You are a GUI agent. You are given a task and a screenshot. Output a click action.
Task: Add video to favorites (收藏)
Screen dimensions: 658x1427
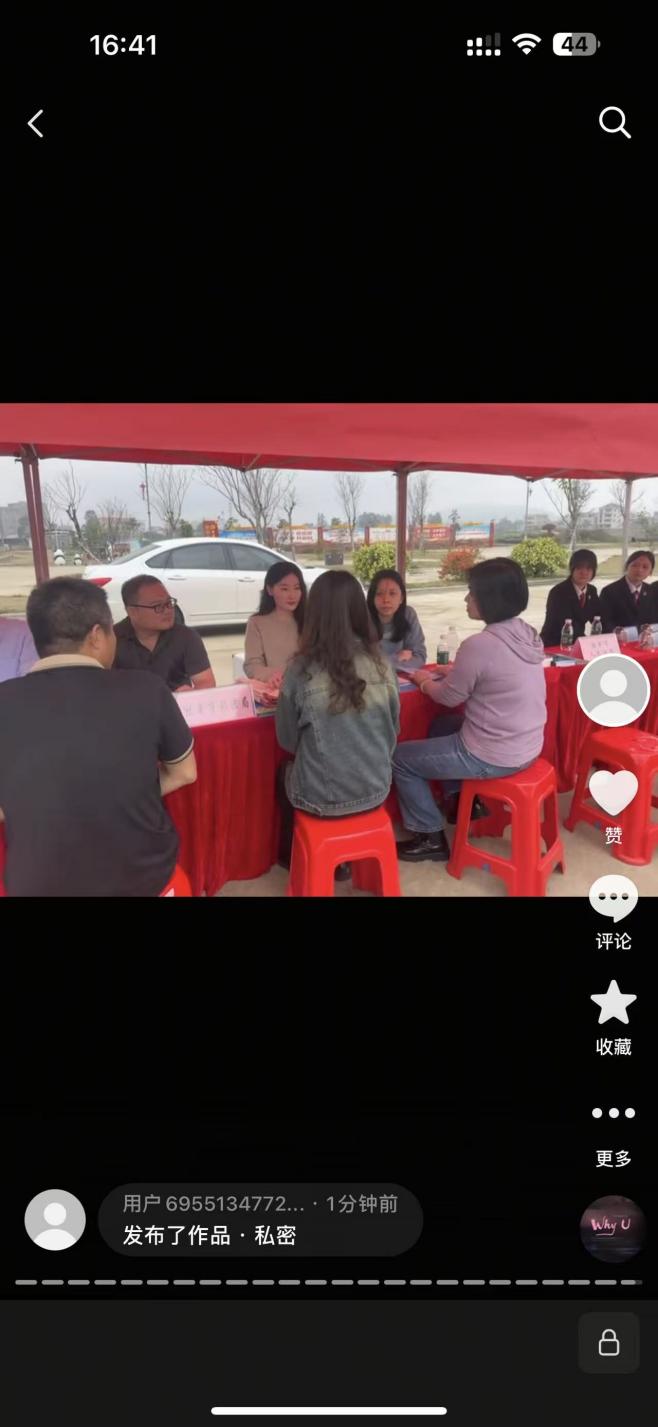coord(613,1003)
